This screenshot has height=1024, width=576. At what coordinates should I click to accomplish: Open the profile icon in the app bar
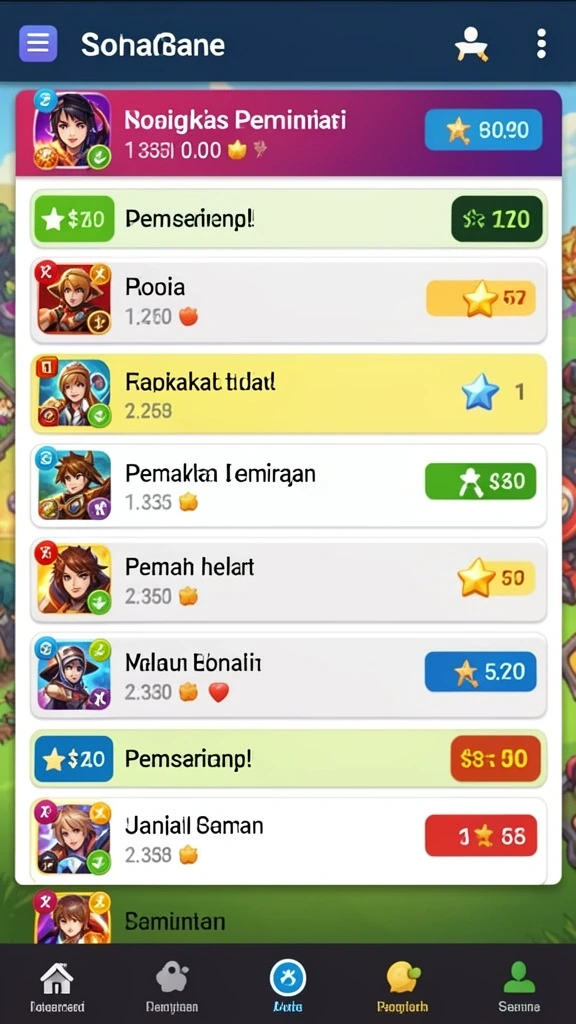472,44
